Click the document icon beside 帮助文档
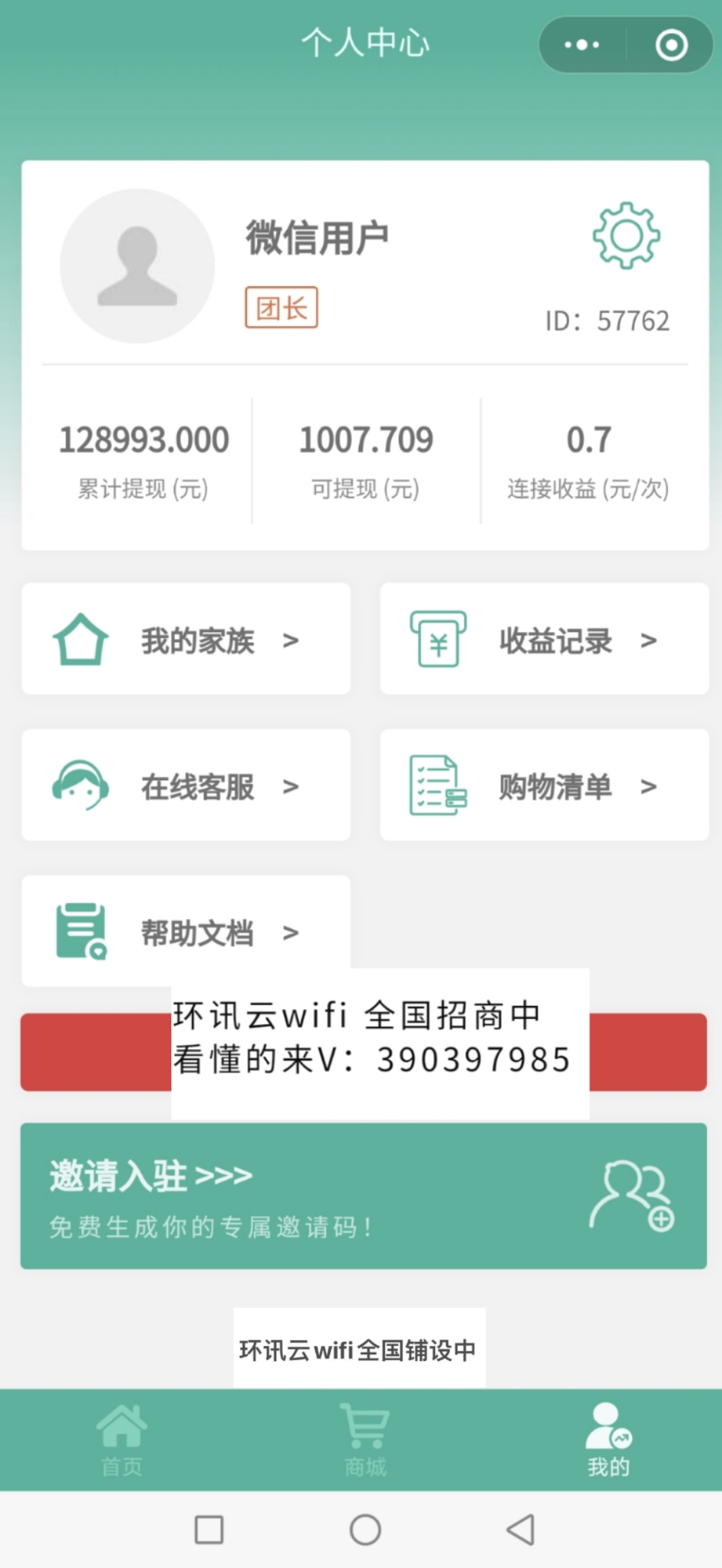Viewport: 722px width, 1568px height. click(x=80, y=932)
